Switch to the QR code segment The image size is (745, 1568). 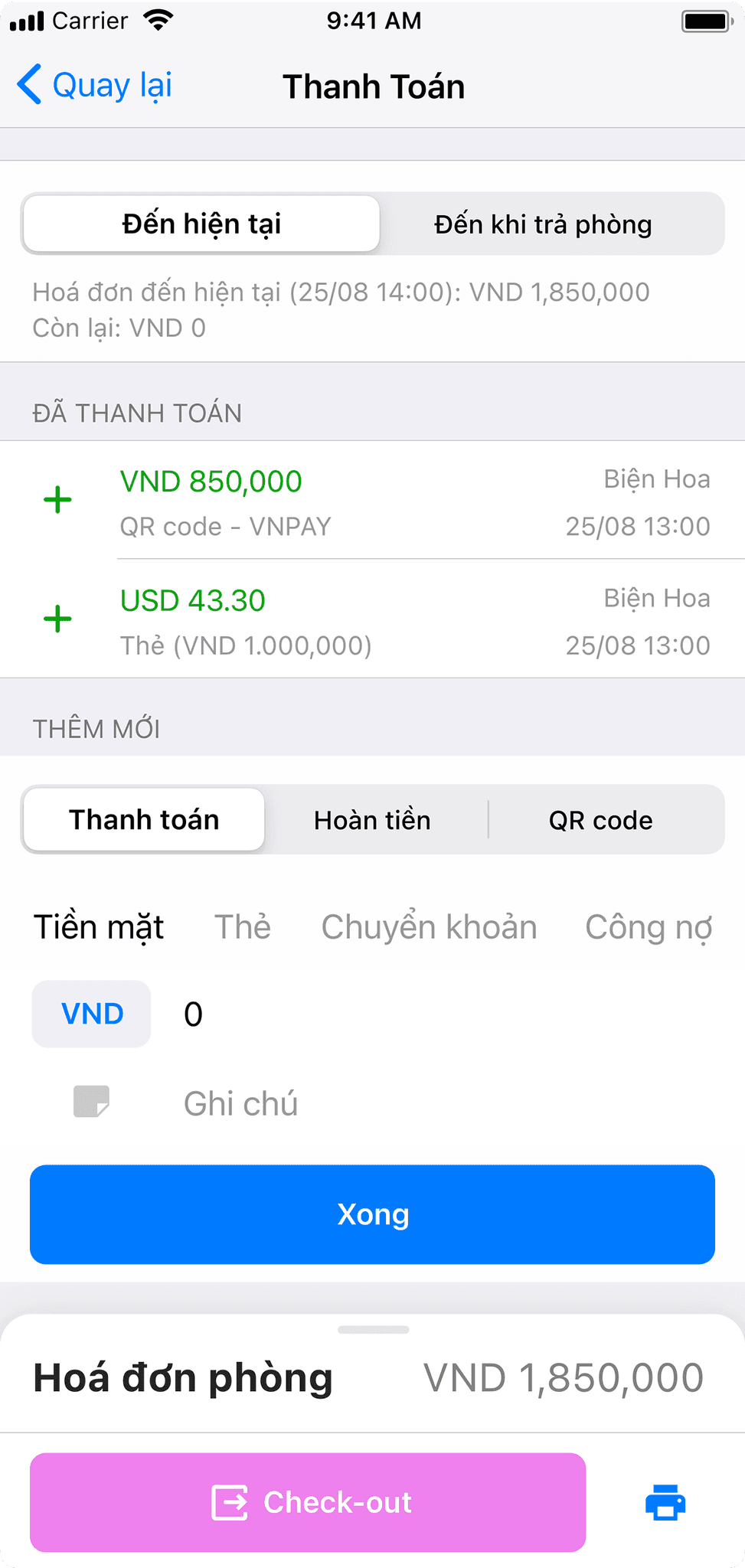click(x=600, y=820)
